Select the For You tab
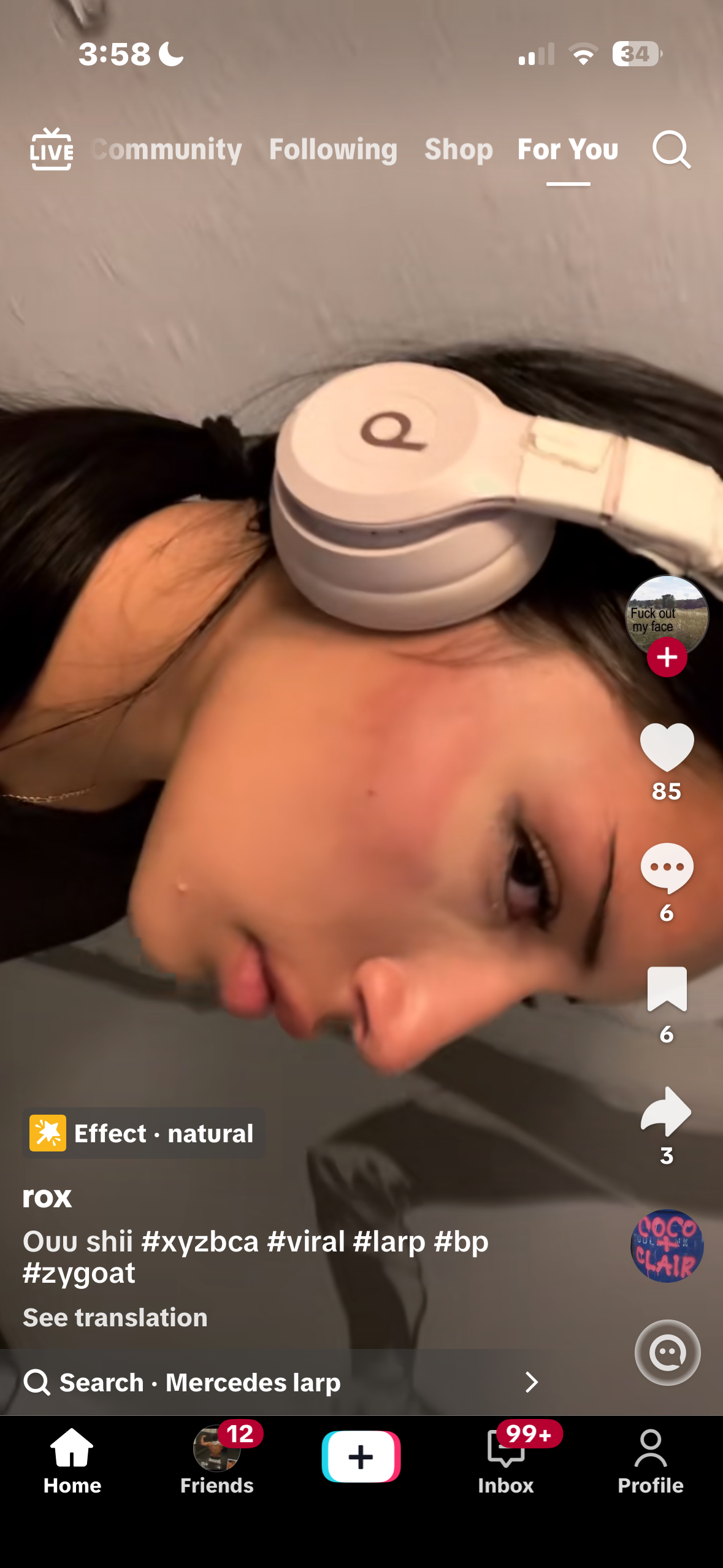Screen dimensions: 723x1568 point(568,150)
